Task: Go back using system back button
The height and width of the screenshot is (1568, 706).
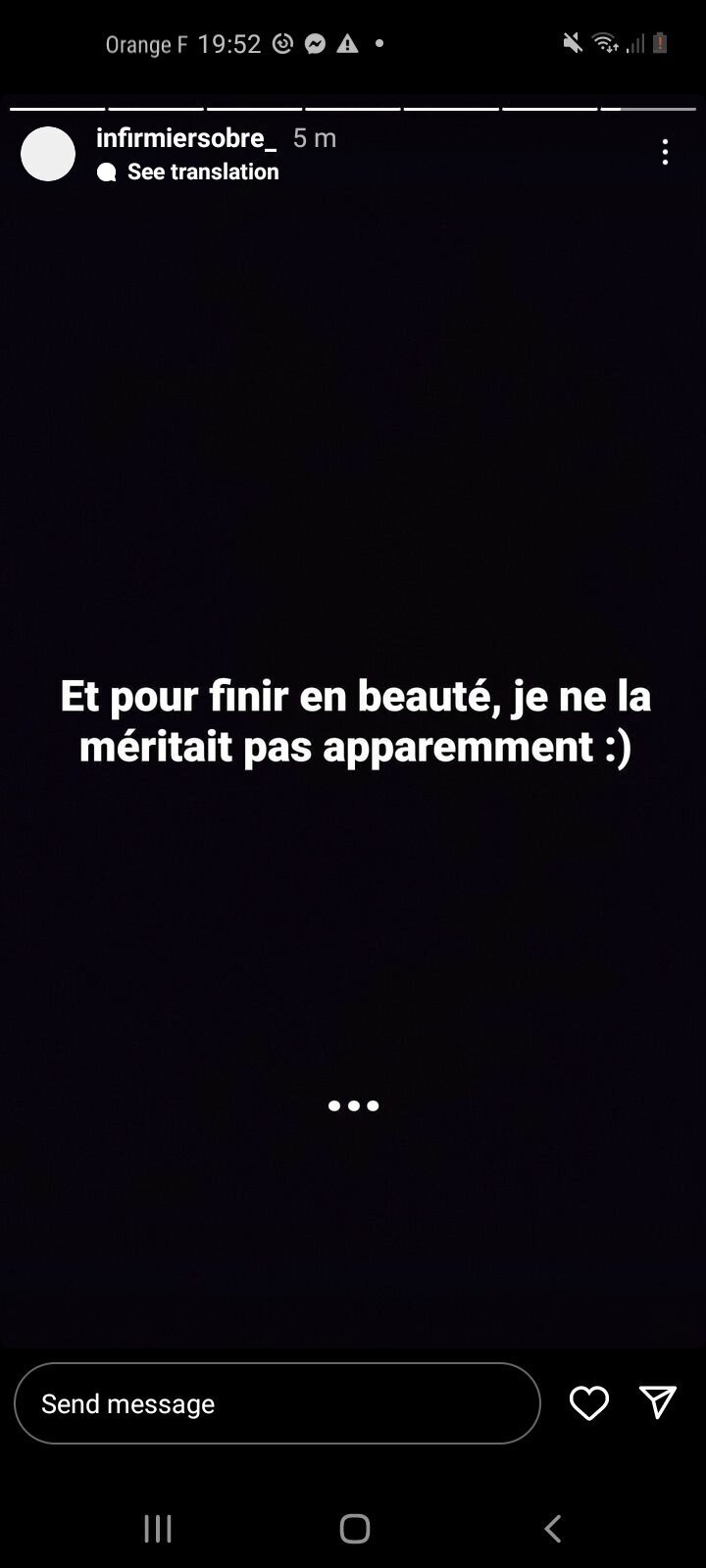Action: point(552,1528)
